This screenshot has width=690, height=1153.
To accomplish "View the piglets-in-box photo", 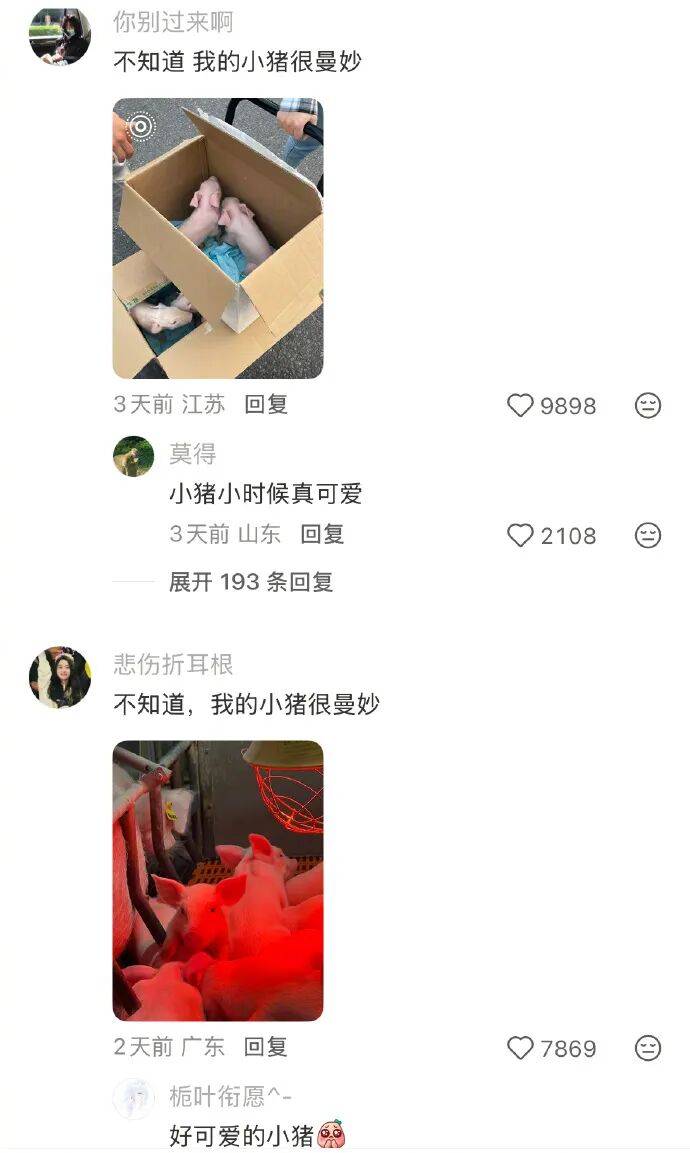I will 217,238.
